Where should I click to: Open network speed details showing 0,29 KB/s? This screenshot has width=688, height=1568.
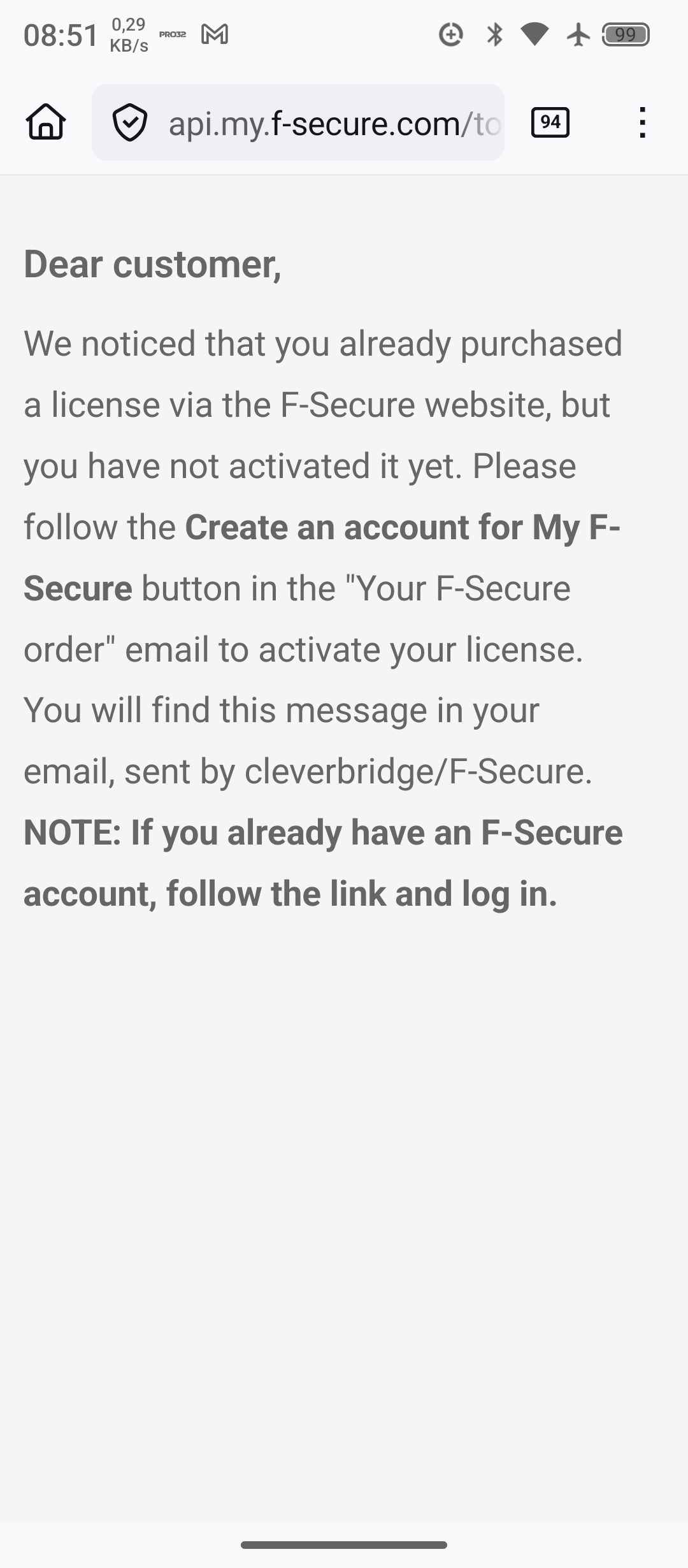[128, 34]
